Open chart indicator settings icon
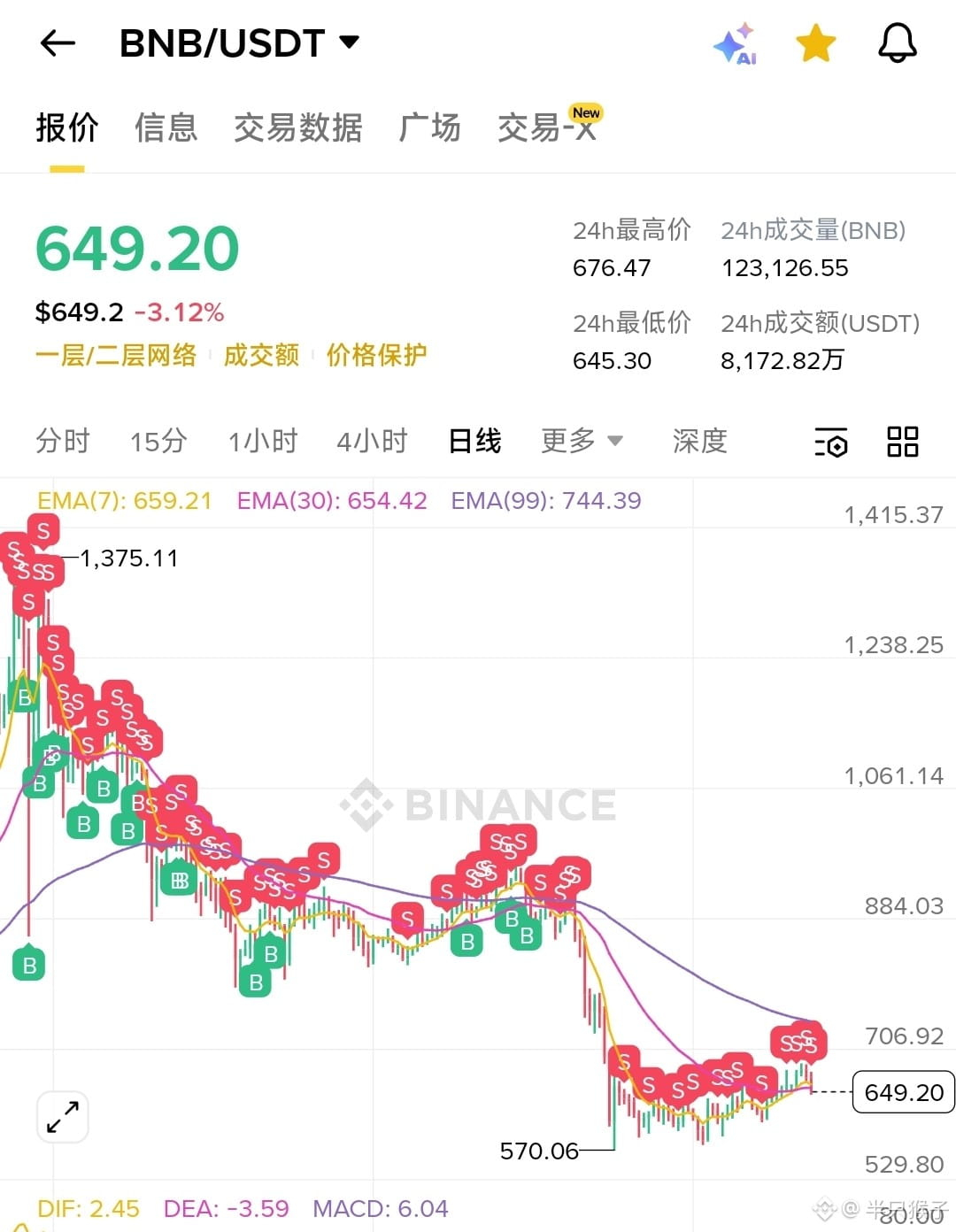This screenshot has height=1232, width=956. click(830, 442)
